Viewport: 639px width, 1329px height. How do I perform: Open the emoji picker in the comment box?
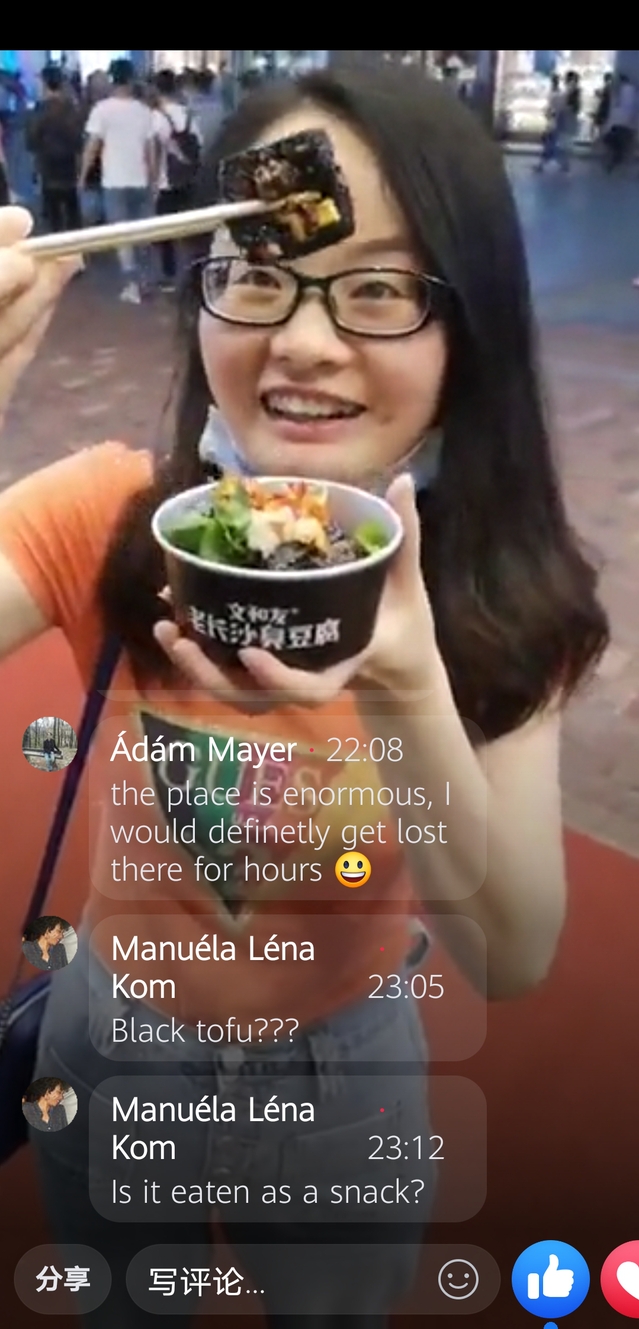[458, 1279]
